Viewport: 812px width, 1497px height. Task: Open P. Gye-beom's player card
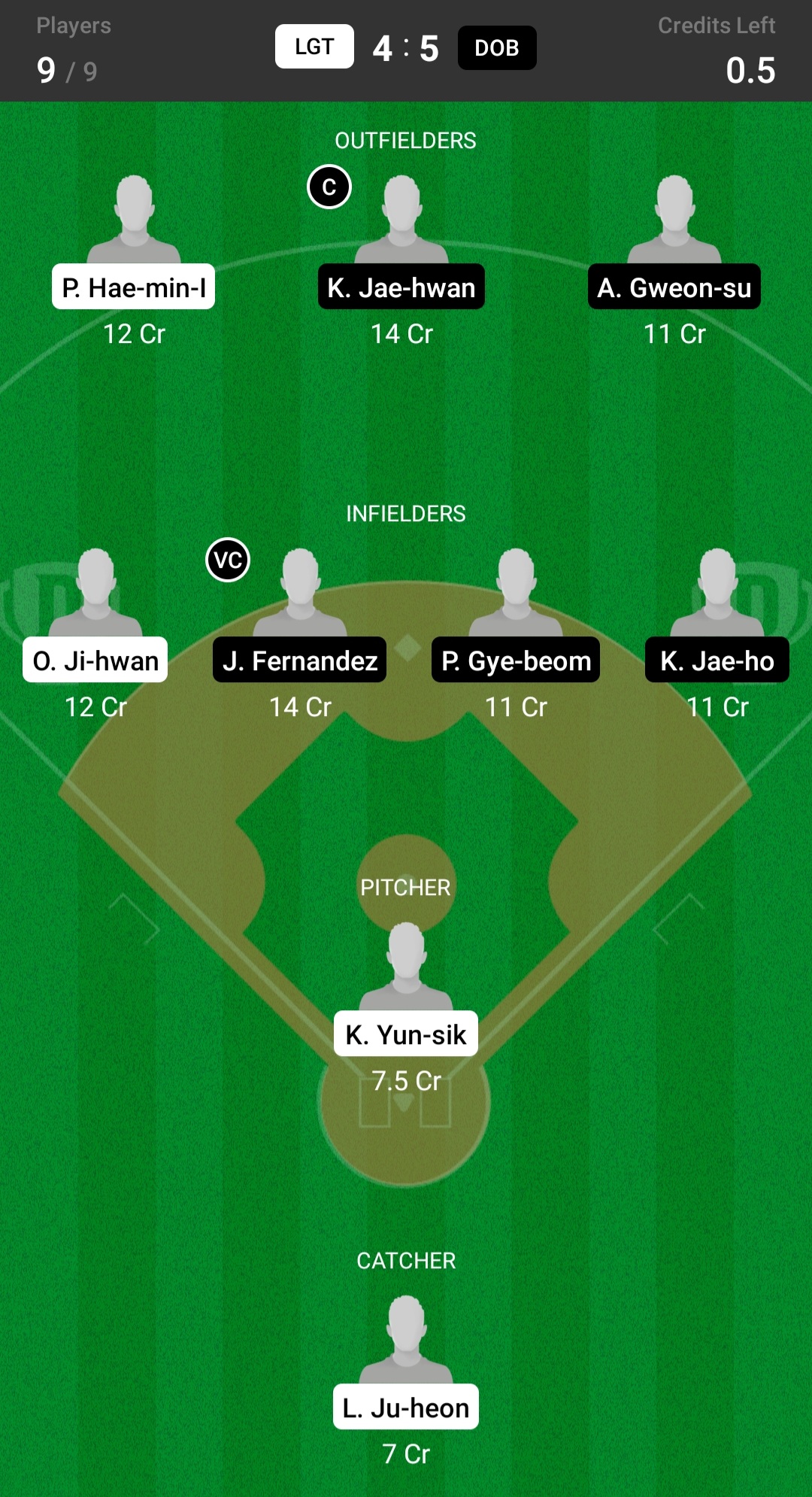(x=516, y=659)
